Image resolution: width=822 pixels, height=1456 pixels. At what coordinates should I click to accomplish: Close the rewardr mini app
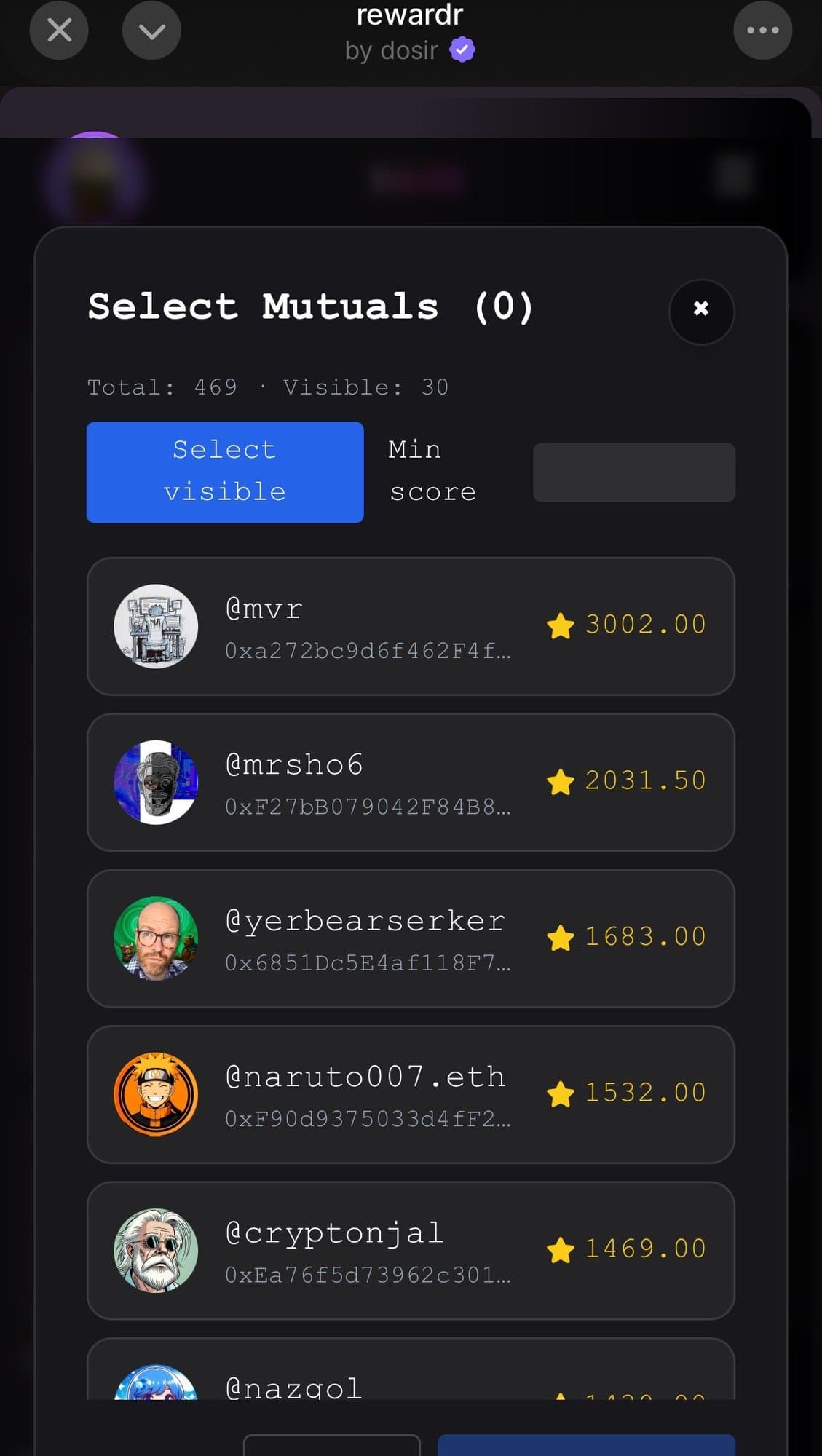pyautogui.click(x=59, y=31)
